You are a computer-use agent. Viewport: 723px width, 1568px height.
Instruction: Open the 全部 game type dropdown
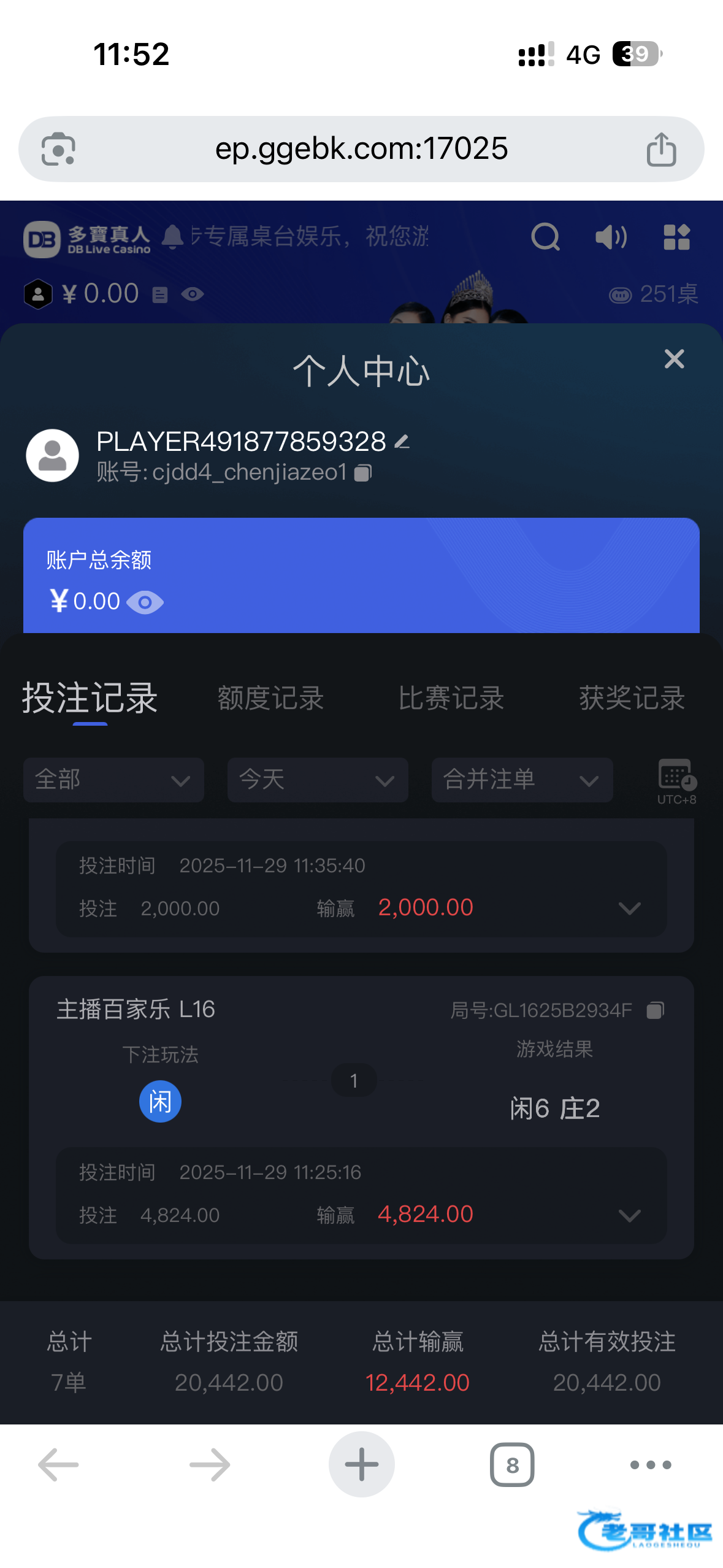pyautogui.click(x=113, y=780)
